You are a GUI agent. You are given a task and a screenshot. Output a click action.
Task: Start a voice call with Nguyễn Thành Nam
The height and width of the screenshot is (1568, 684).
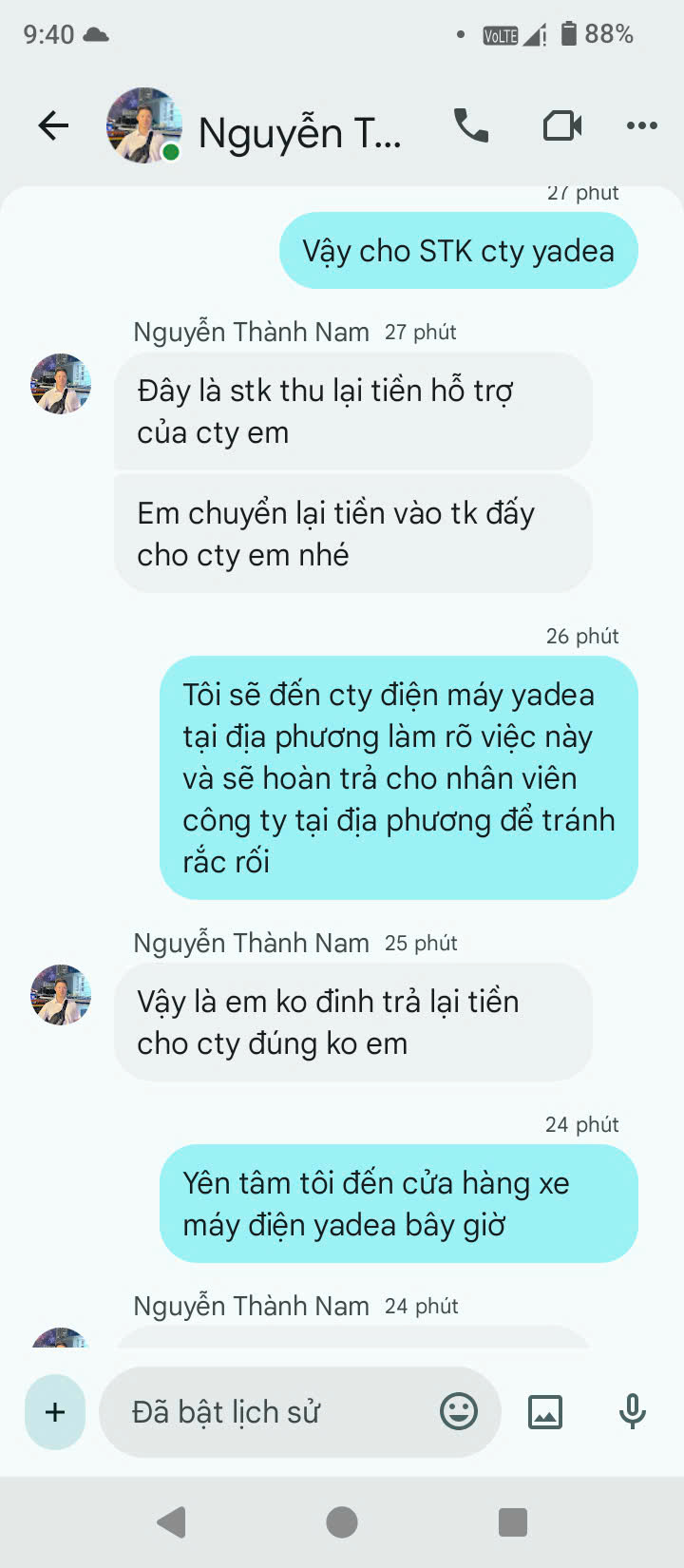coord(471,125)
